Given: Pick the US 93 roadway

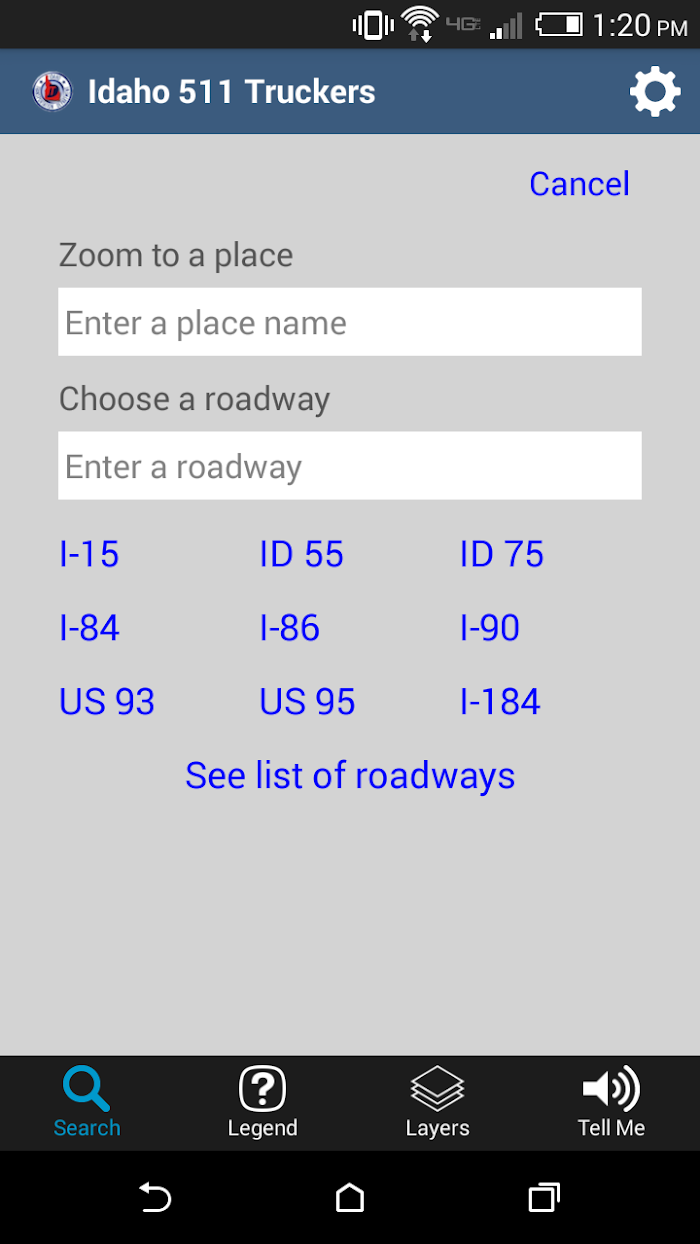Looking at the screenshot, I should [107, 702].
